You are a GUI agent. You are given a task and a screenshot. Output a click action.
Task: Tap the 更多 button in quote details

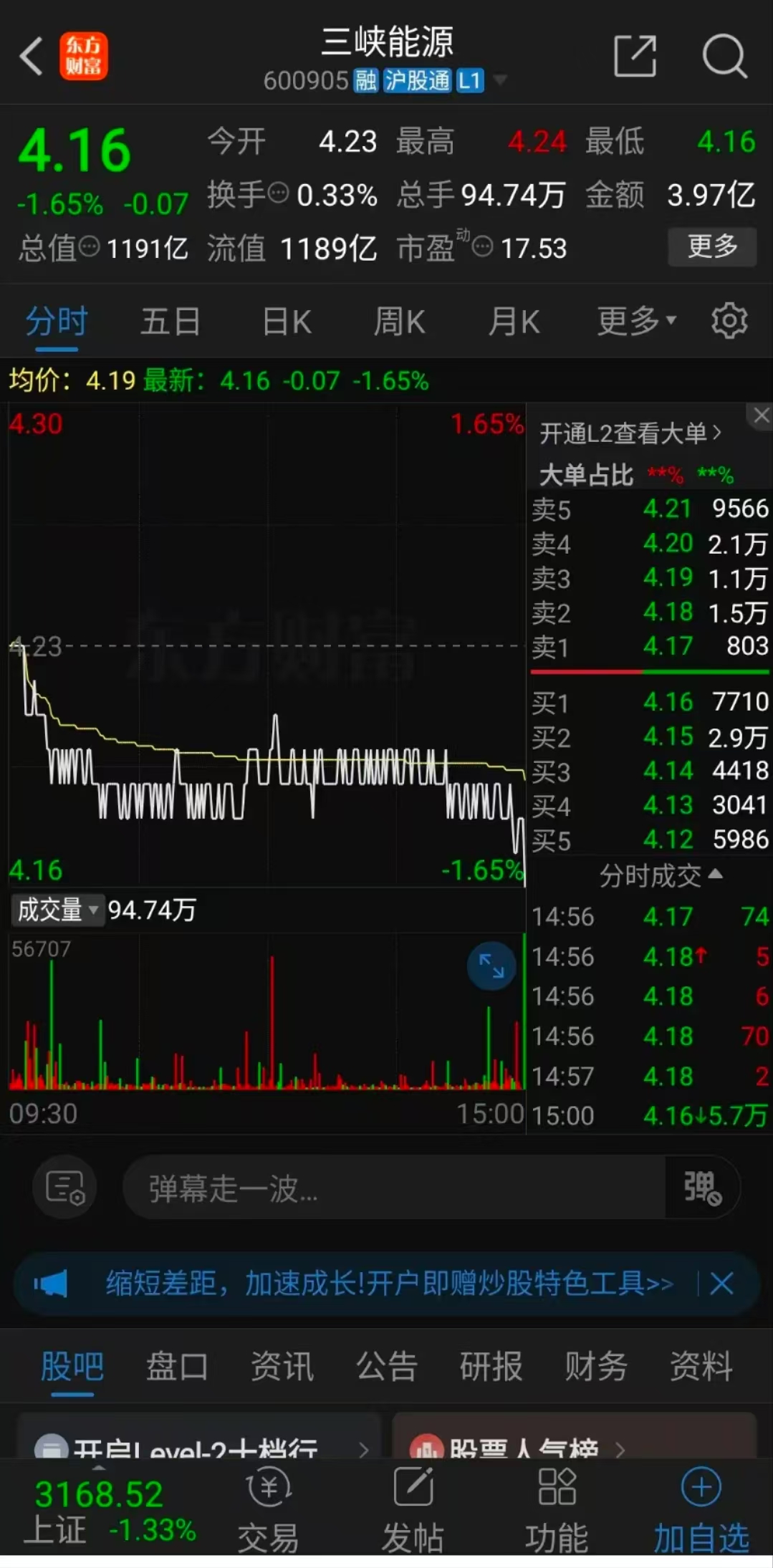pyautogui.click(x=712, y=247)
